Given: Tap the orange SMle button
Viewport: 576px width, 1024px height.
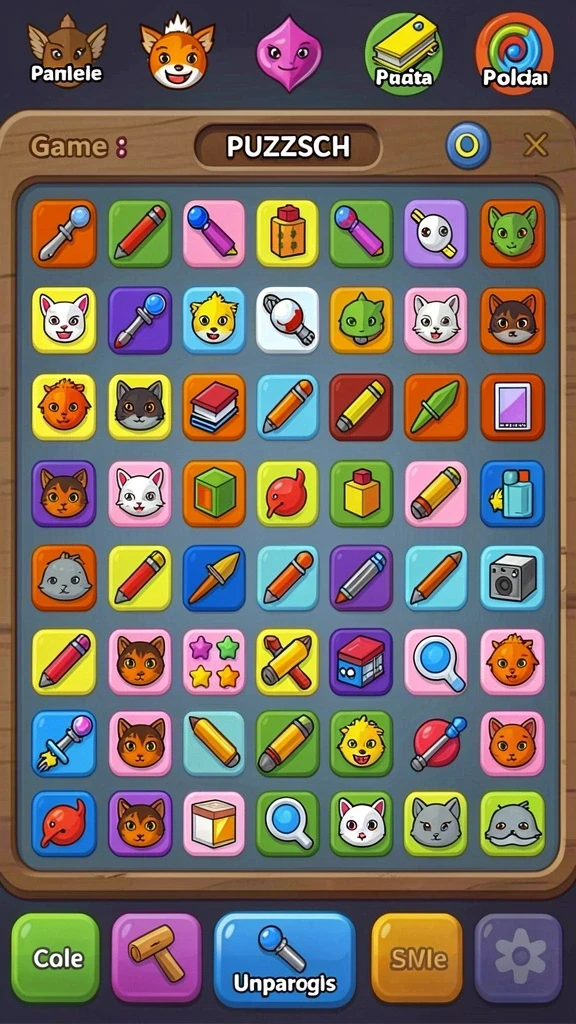Looking at the screenshot, I should coord(417,957).
